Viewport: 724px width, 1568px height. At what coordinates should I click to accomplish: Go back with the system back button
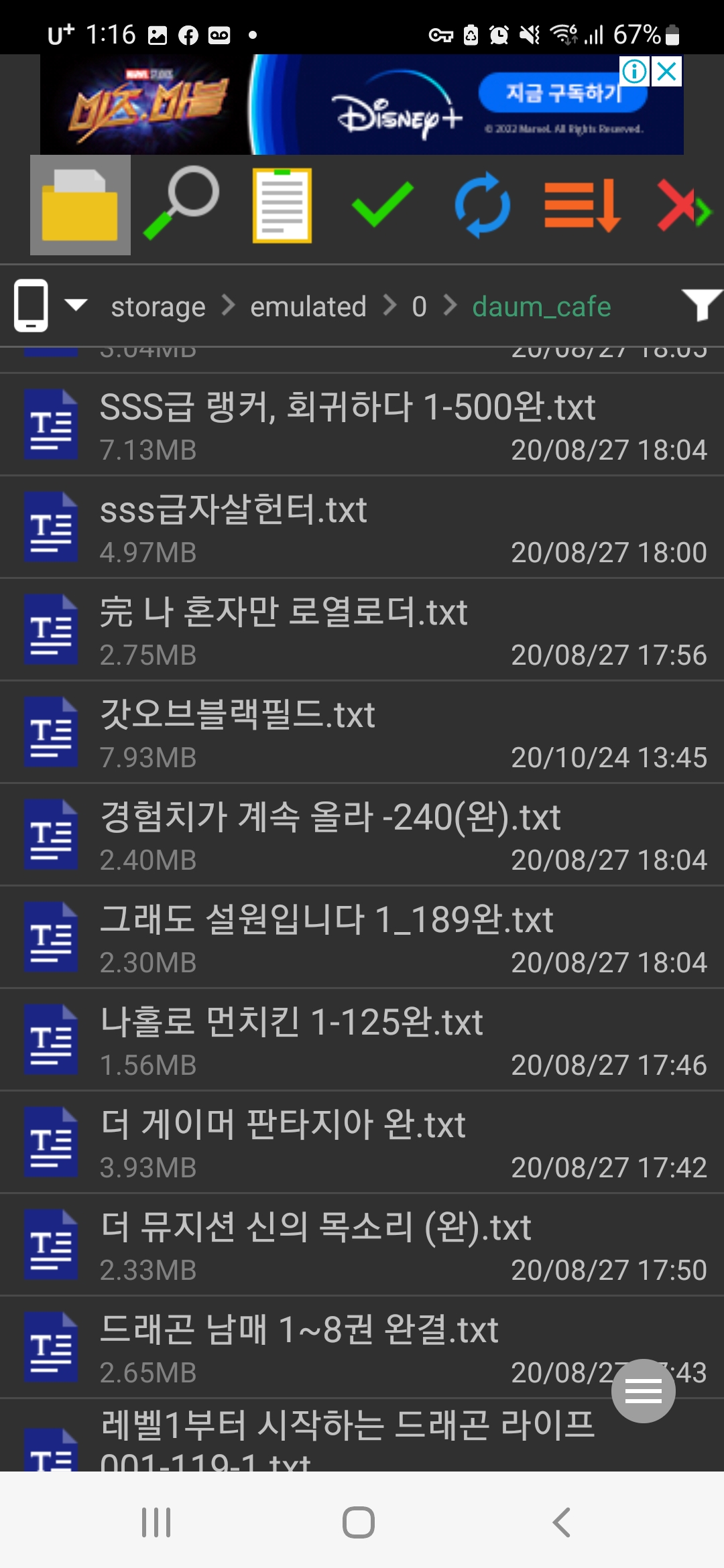[562, 1522]
